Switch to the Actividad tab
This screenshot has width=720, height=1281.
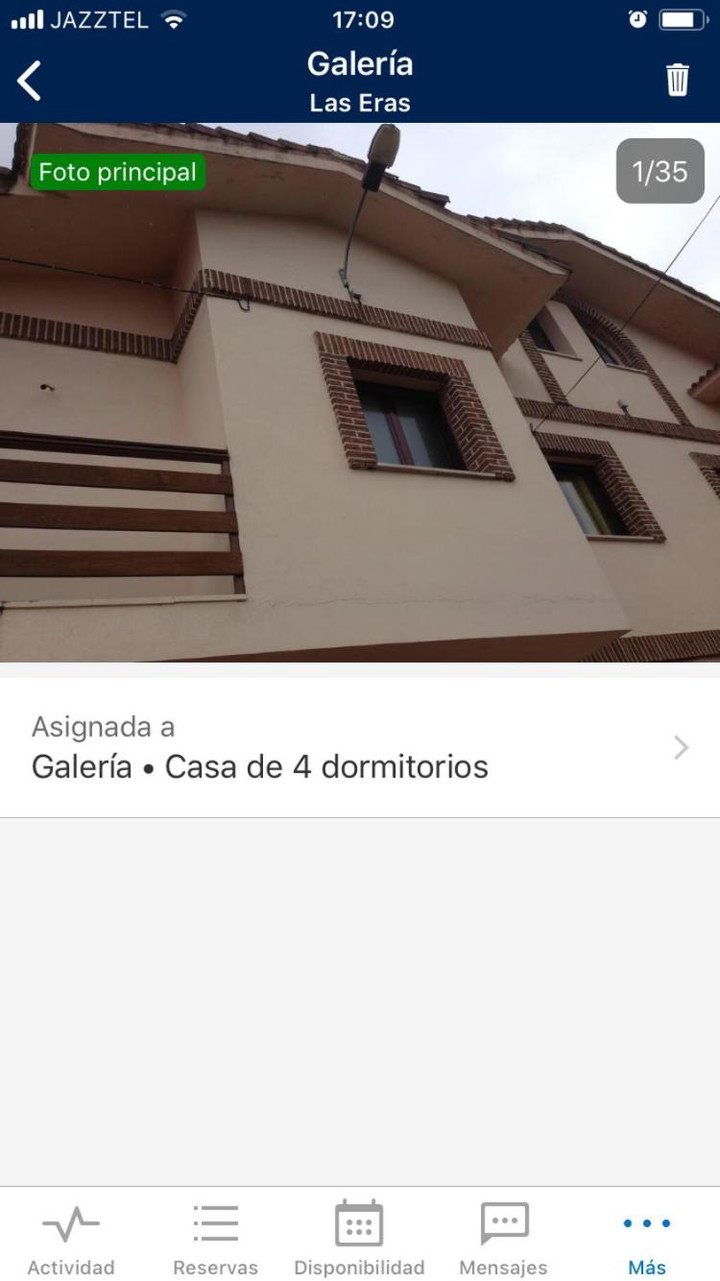(71, 1240)
